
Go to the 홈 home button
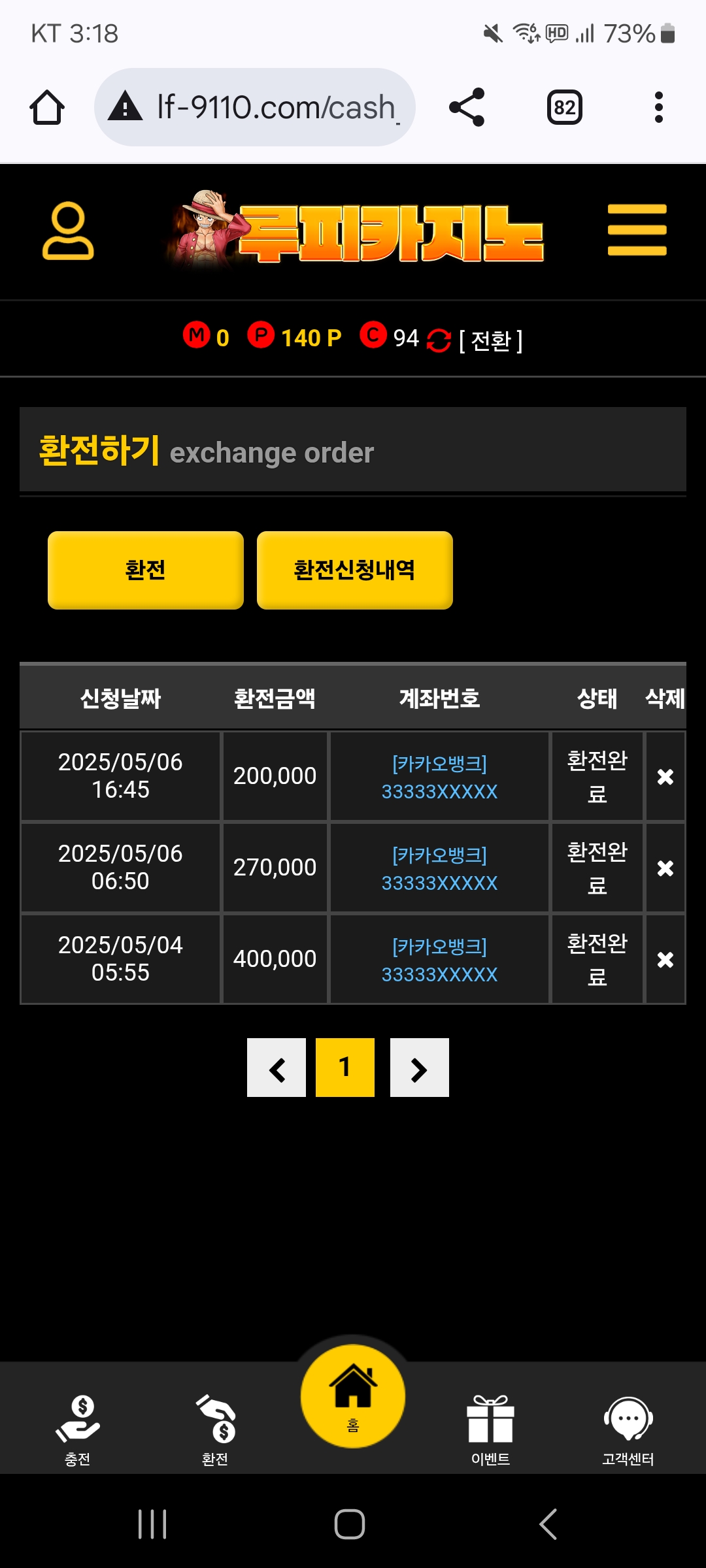click(x=353, y=1396)
